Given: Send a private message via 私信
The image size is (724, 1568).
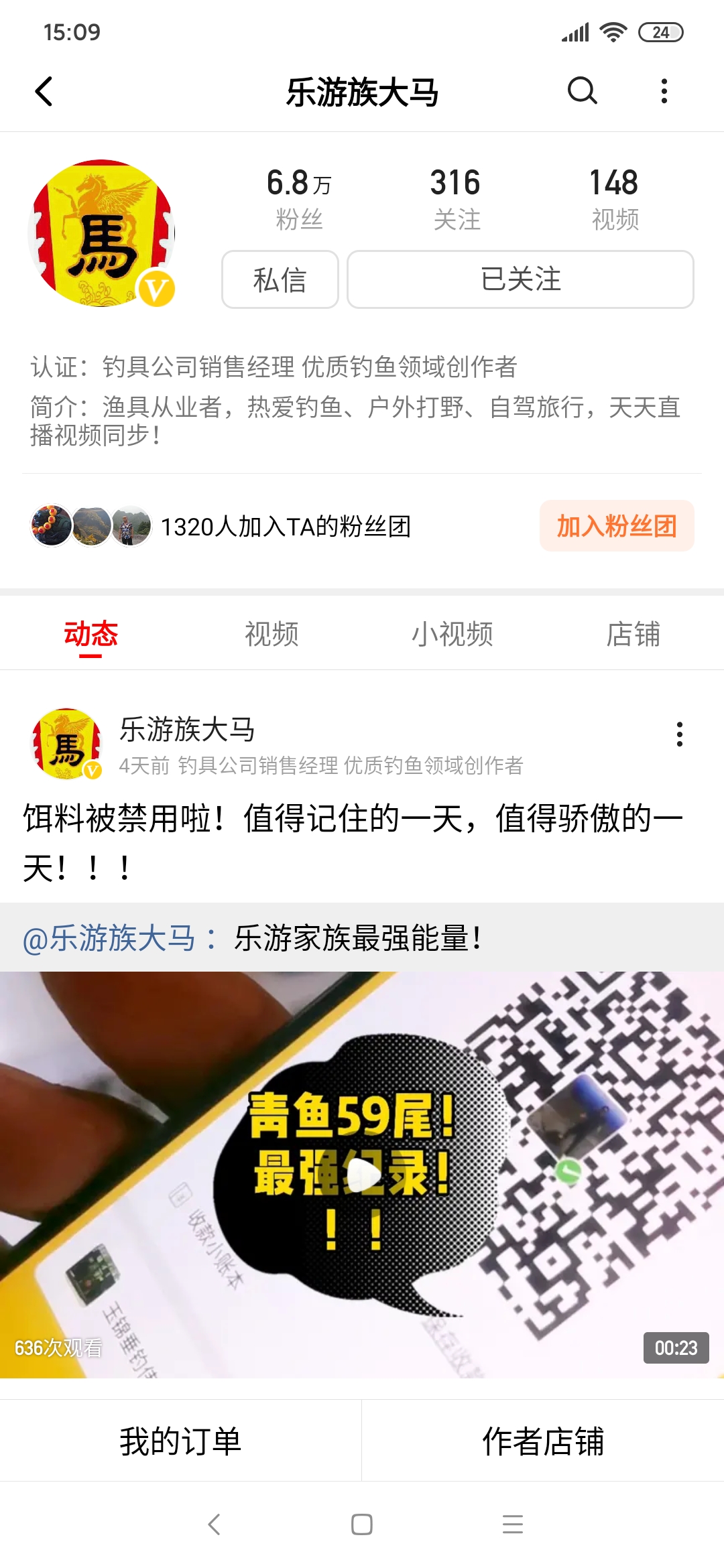Looking at the screenshot, I should [280, 279].
